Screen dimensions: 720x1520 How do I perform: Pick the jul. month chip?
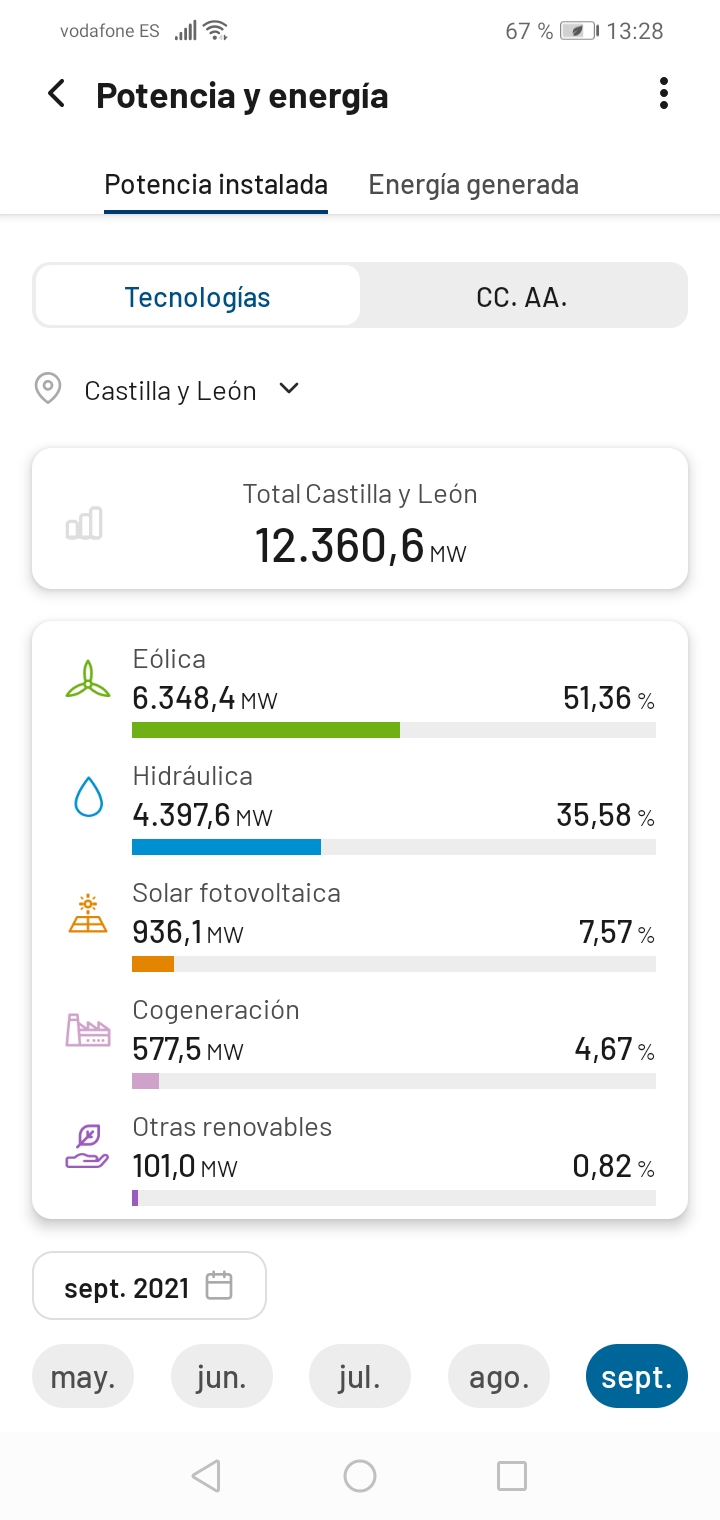click(359, 1377)
